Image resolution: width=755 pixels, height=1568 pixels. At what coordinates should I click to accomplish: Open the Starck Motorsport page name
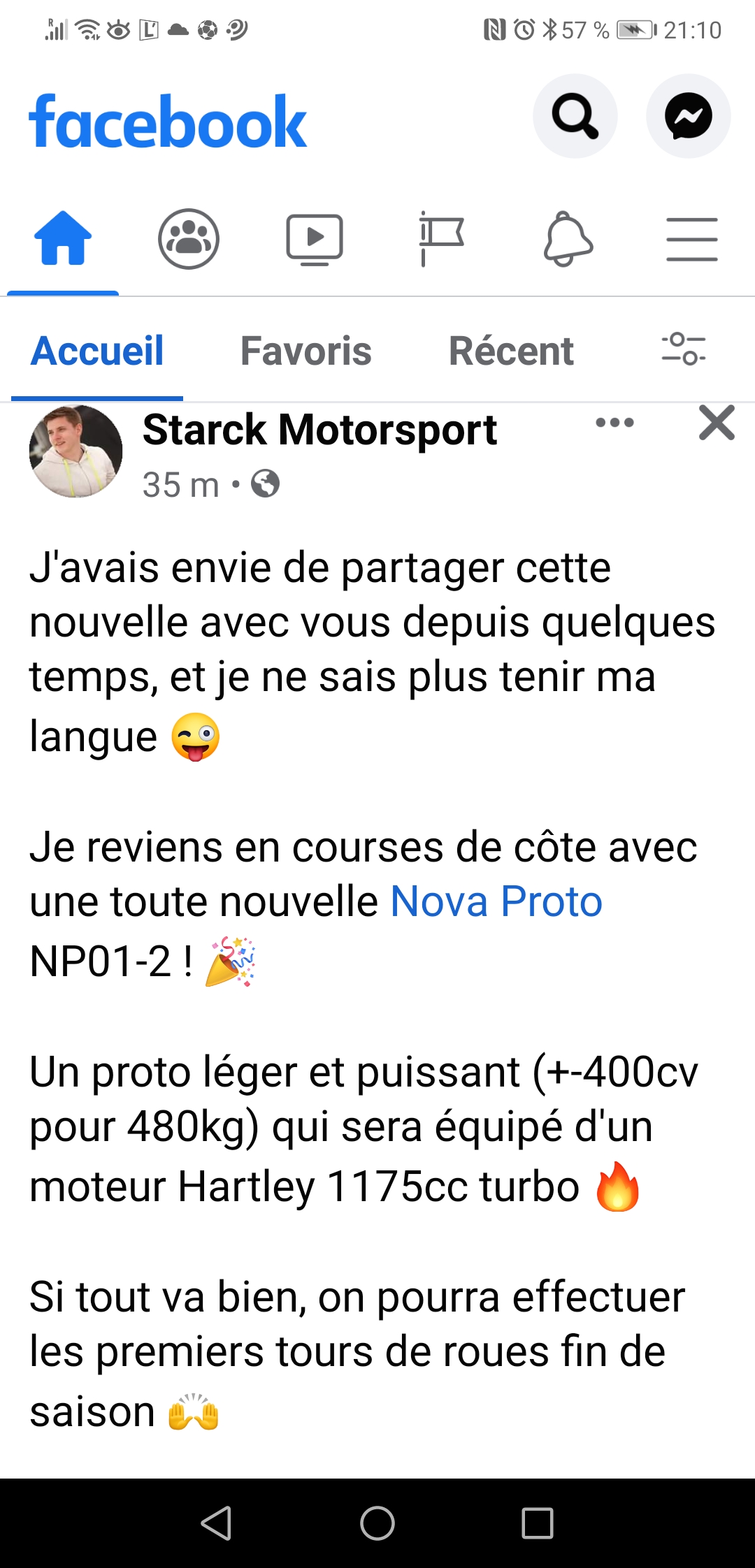point(319,429)
